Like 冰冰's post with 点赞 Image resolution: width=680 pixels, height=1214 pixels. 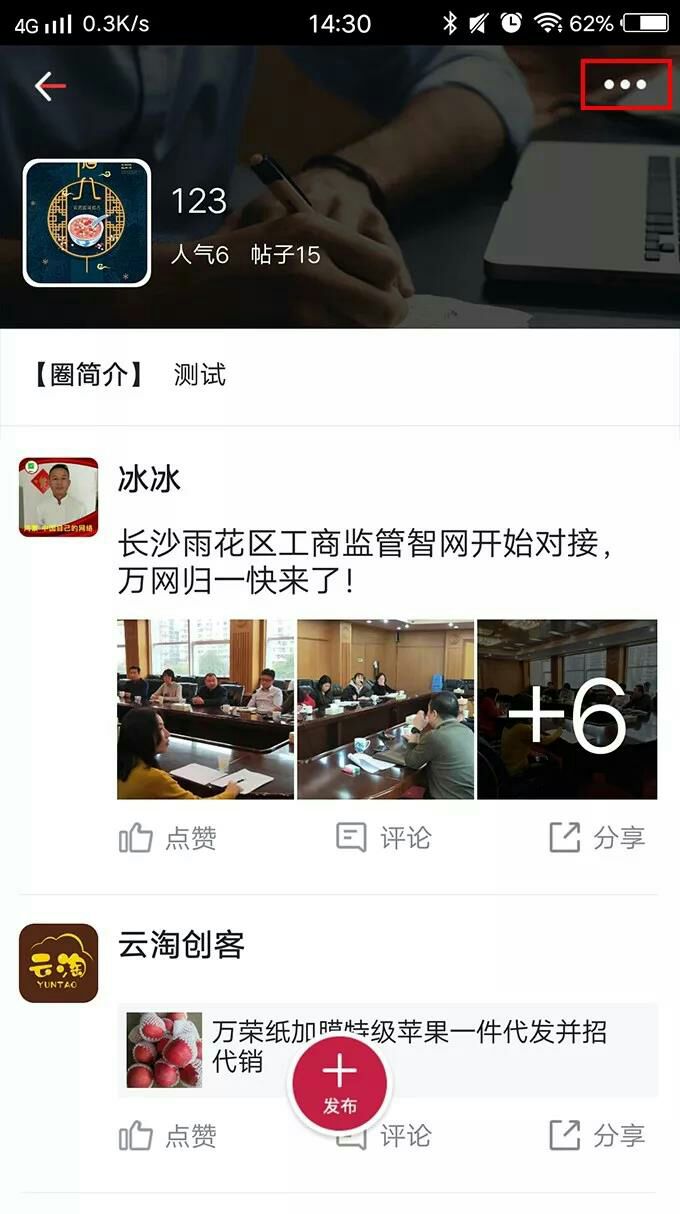tap(168, 838)
